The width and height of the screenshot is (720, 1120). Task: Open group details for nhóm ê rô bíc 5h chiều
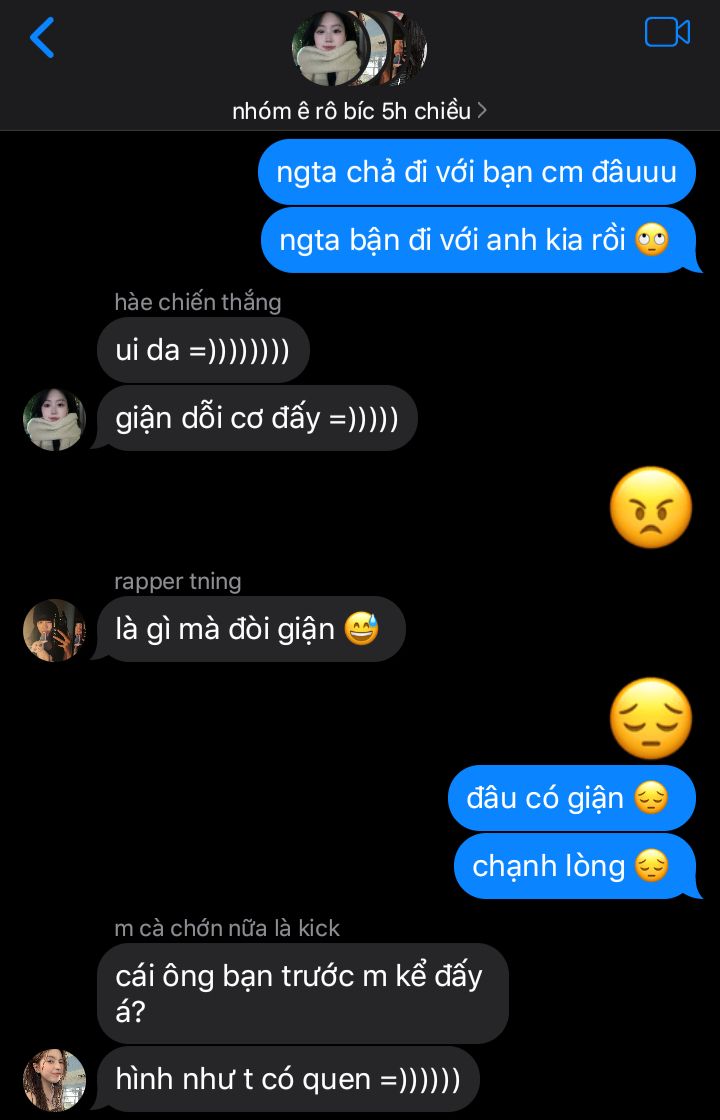click(x=359, y=111)
